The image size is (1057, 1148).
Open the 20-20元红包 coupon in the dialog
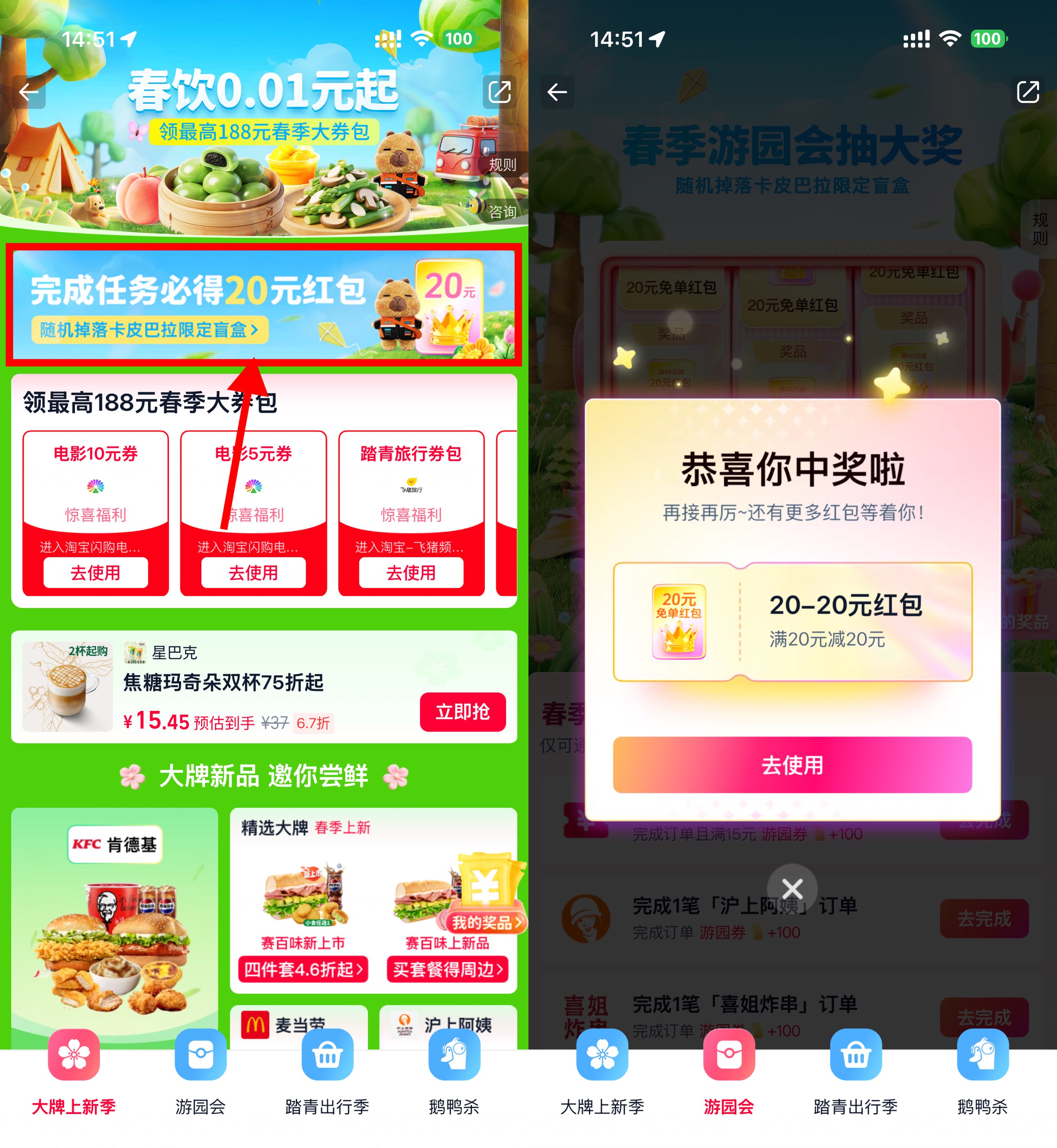(x=792, y=622)
